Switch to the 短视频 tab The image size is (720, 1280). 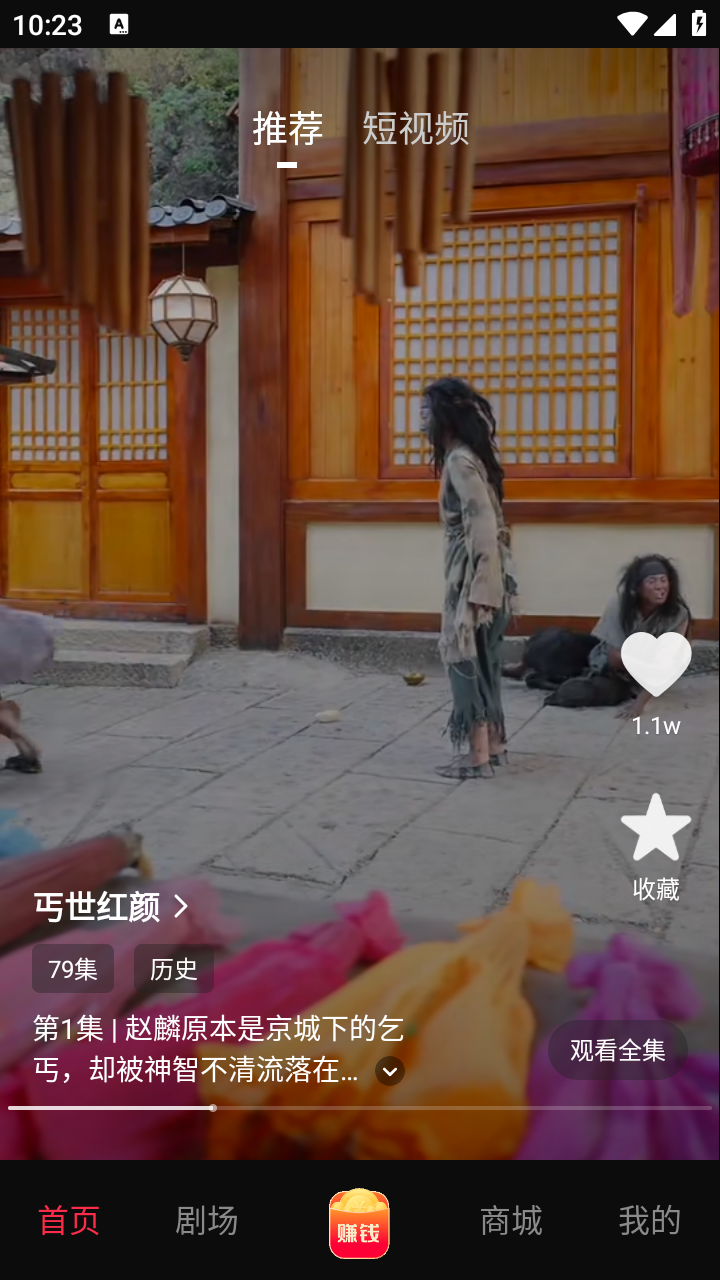(415, 129)
